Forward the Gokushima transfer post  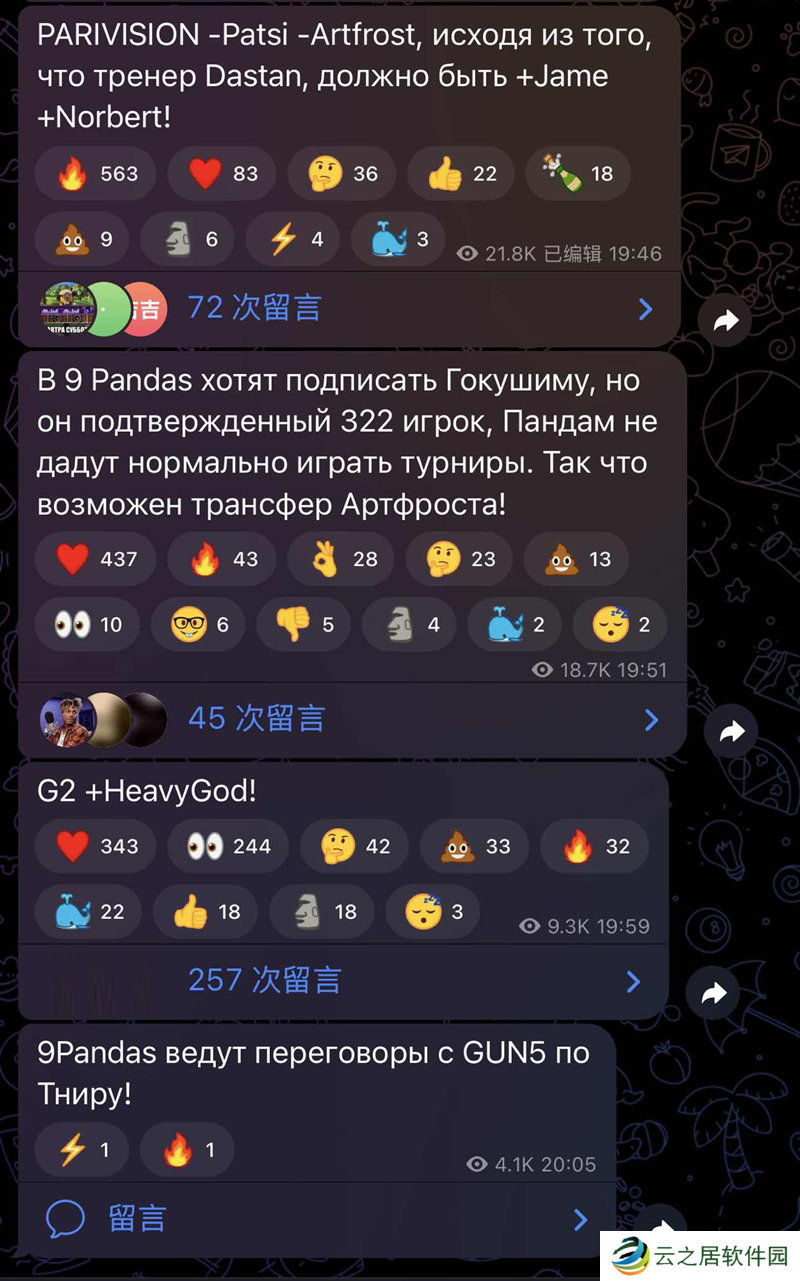pos(731,732)
